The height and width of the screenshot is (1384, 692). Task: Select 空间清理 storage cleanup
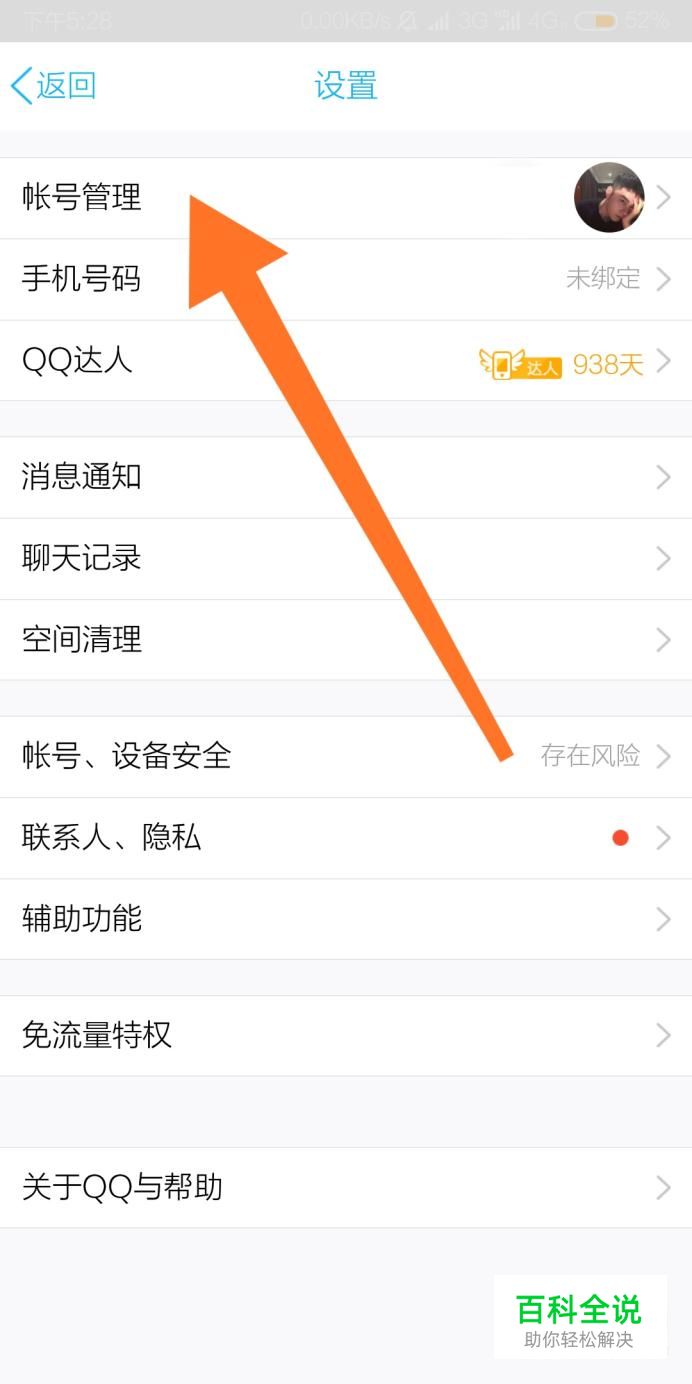click(x=82, y=639)
